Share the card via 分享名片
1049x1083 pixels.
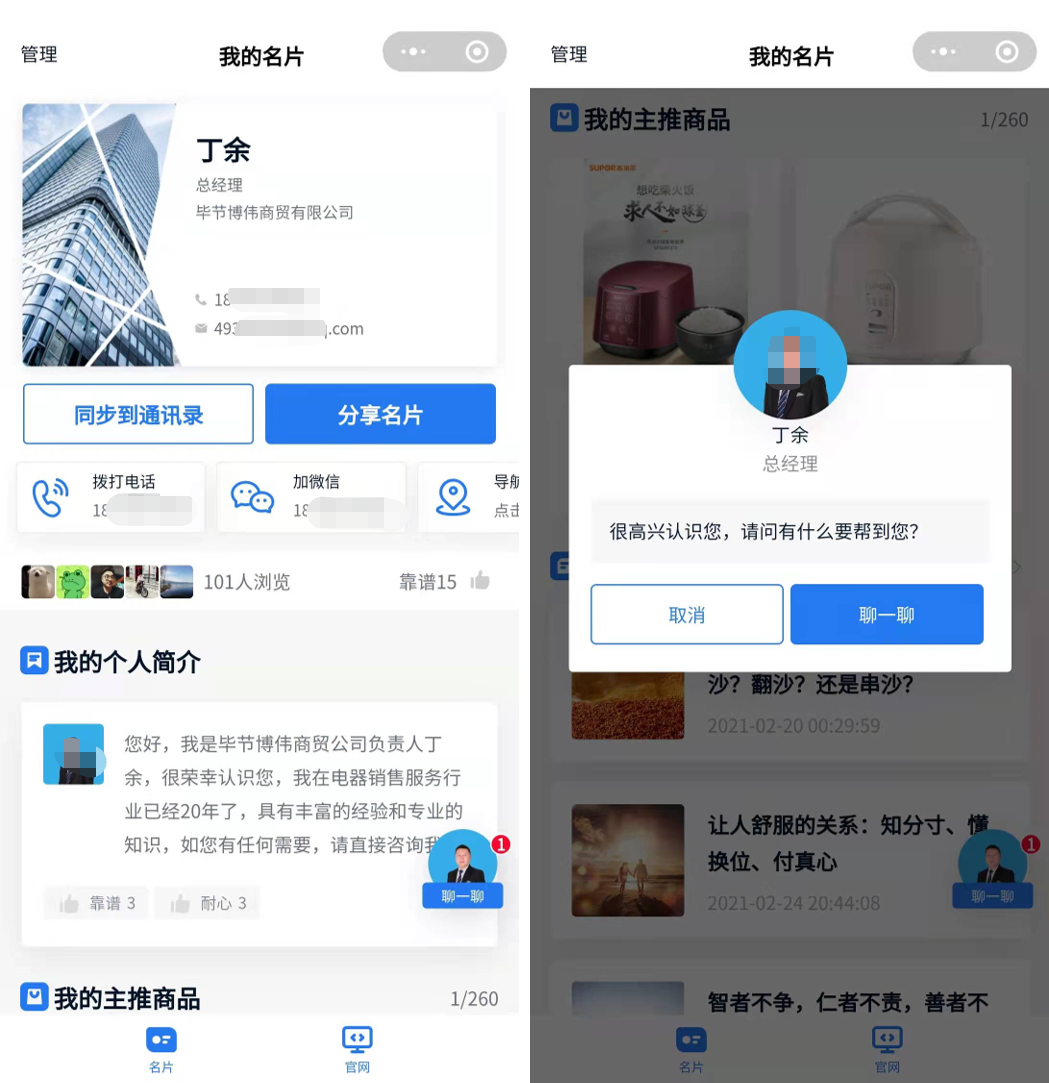pyautogui.click(x=380, y=415)
